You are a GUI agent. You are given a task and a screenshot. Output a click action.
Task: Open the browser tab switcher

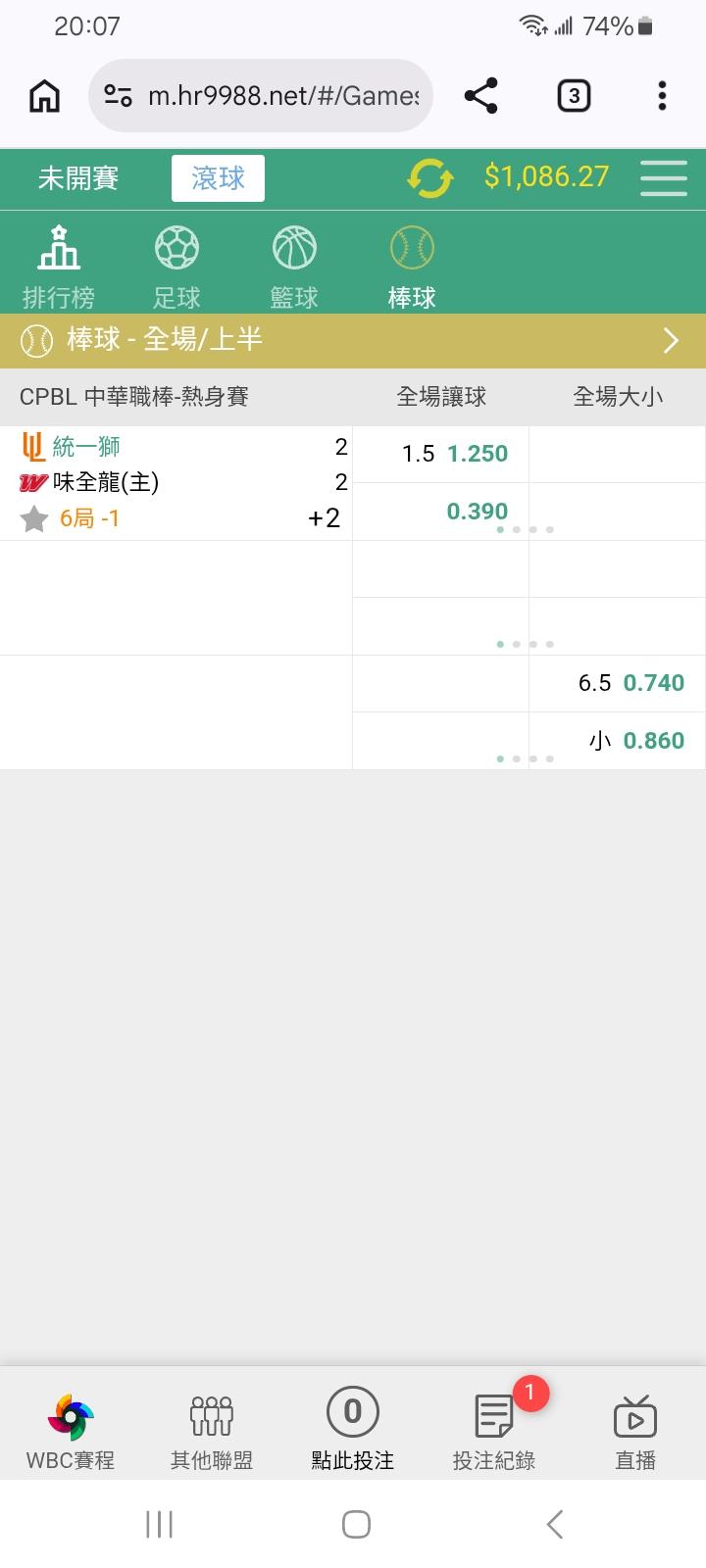574,96
